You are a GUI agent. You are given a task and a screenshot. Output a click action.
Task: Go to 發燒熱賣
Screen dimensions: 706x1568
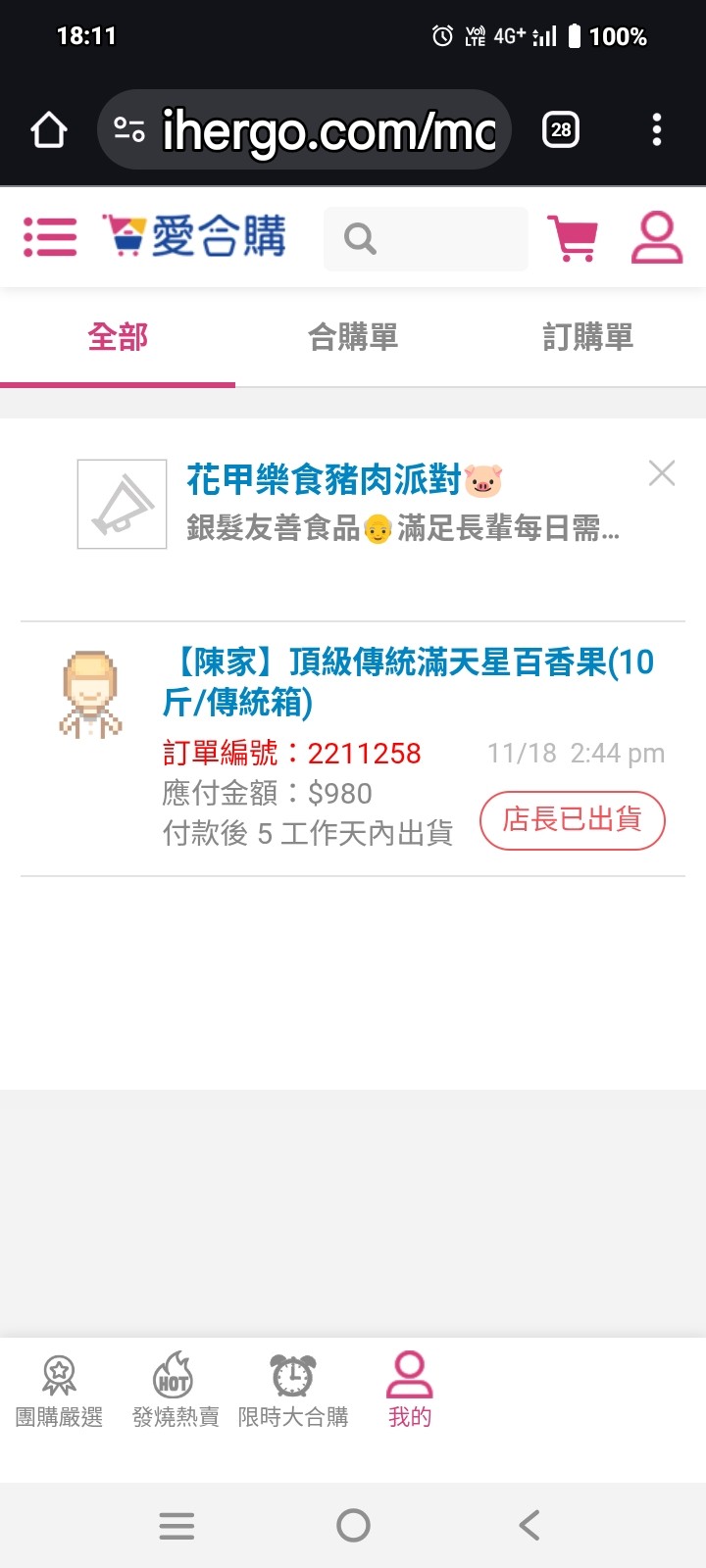[x=176, y=1390]
